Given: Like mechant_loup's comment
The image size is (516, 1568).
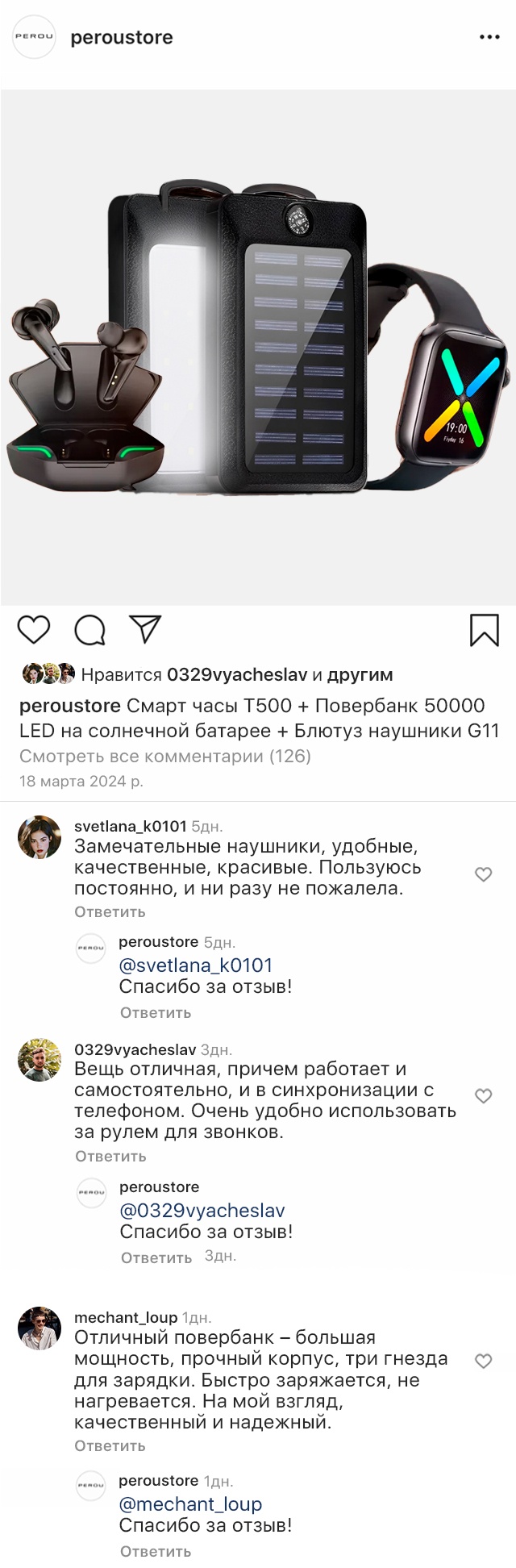Looking at the screenshot, I should coord(483,1362).
